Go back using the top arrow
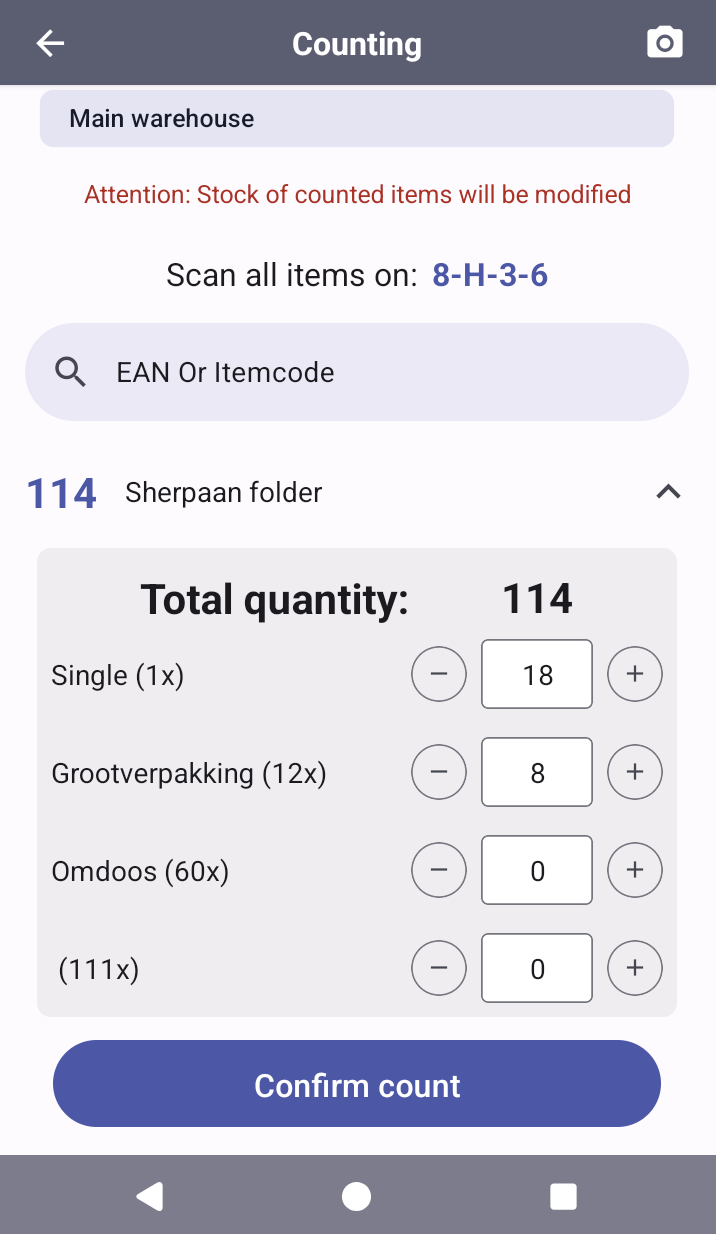716x1234 pixels. (x=50, y=43)
